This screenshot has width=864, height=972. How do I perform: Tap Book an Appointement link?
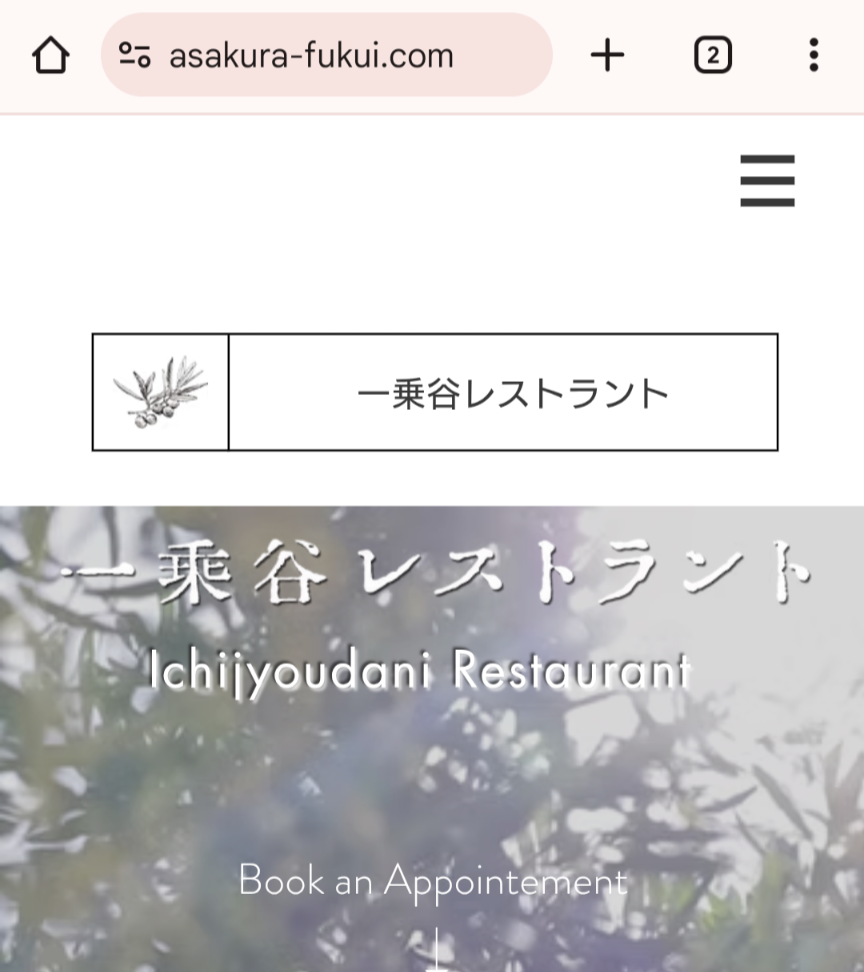click(x=433, y=881)
